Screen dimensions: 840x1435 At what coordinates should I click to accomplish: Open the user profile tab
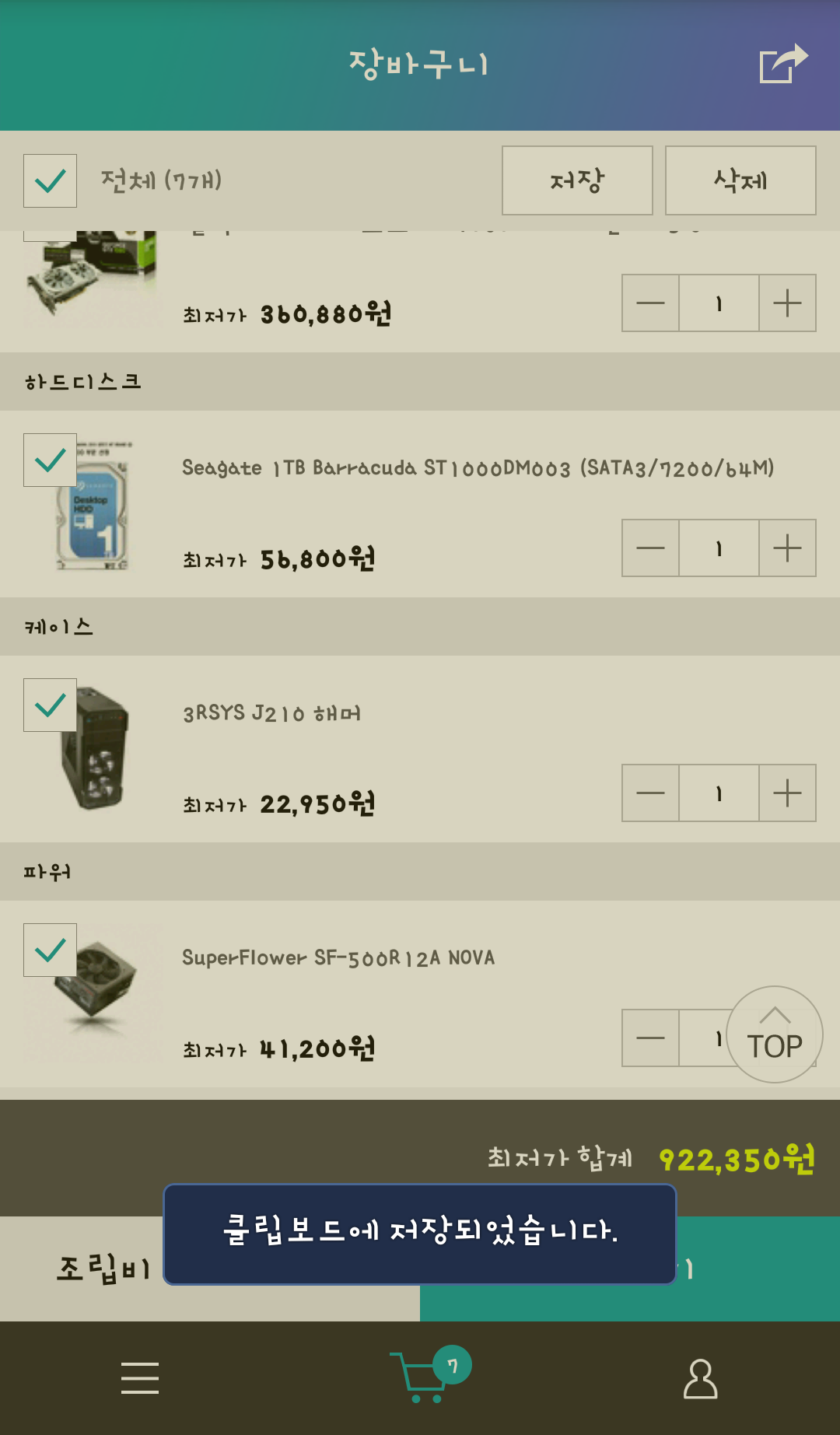pyautogui.click(x=700, y=1378)
